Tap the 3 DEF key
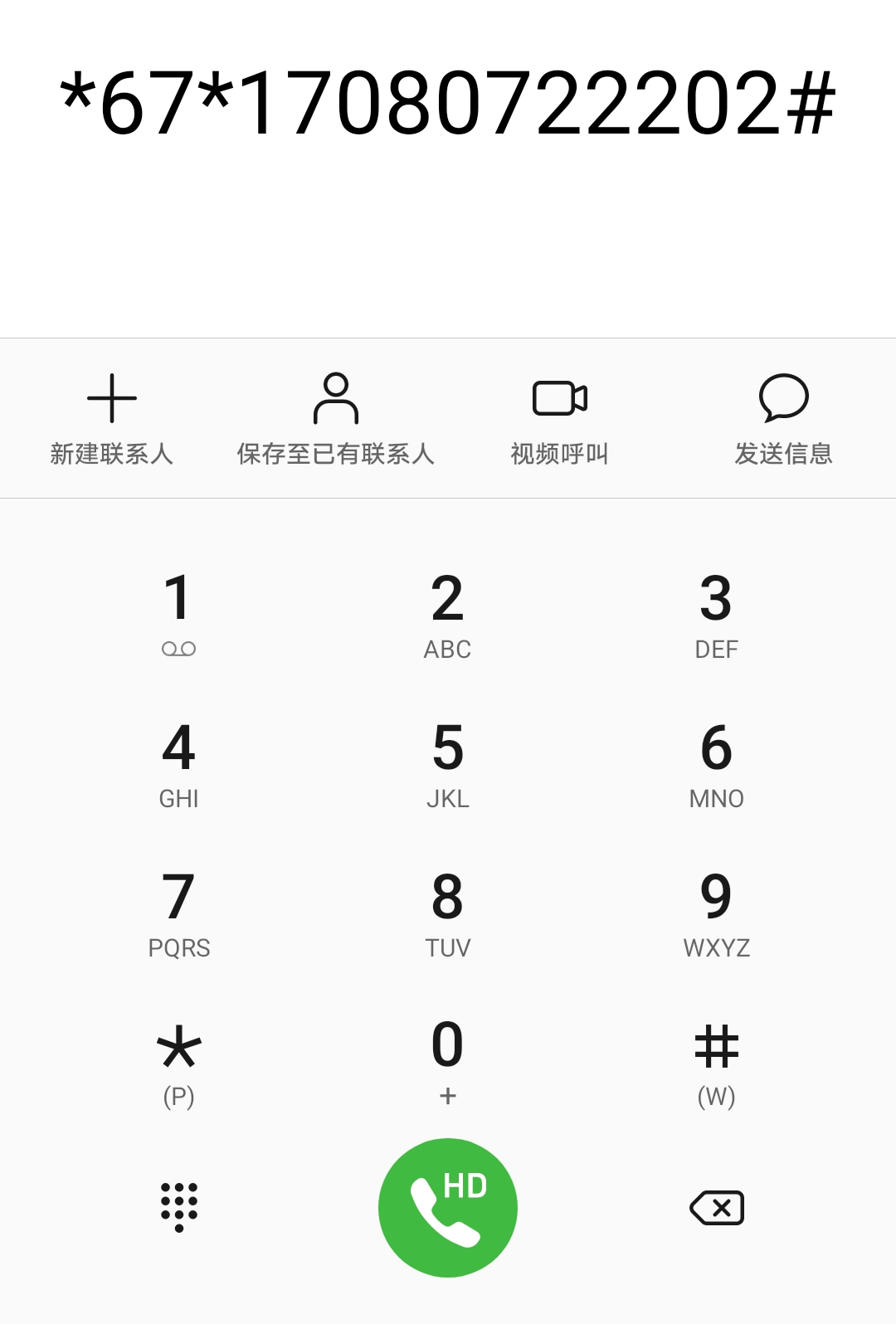 tap(716, 612)
